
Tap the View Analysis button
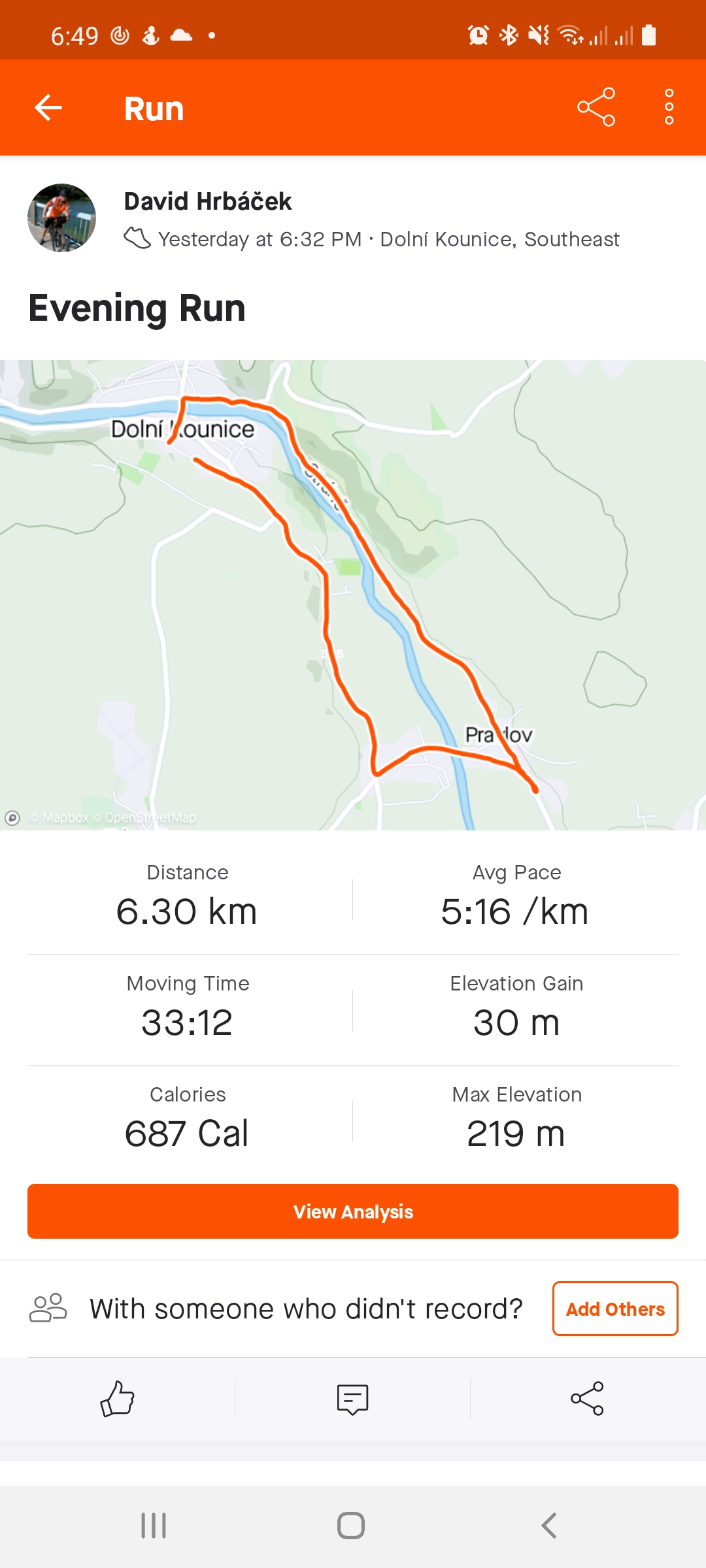(353, 1211)
